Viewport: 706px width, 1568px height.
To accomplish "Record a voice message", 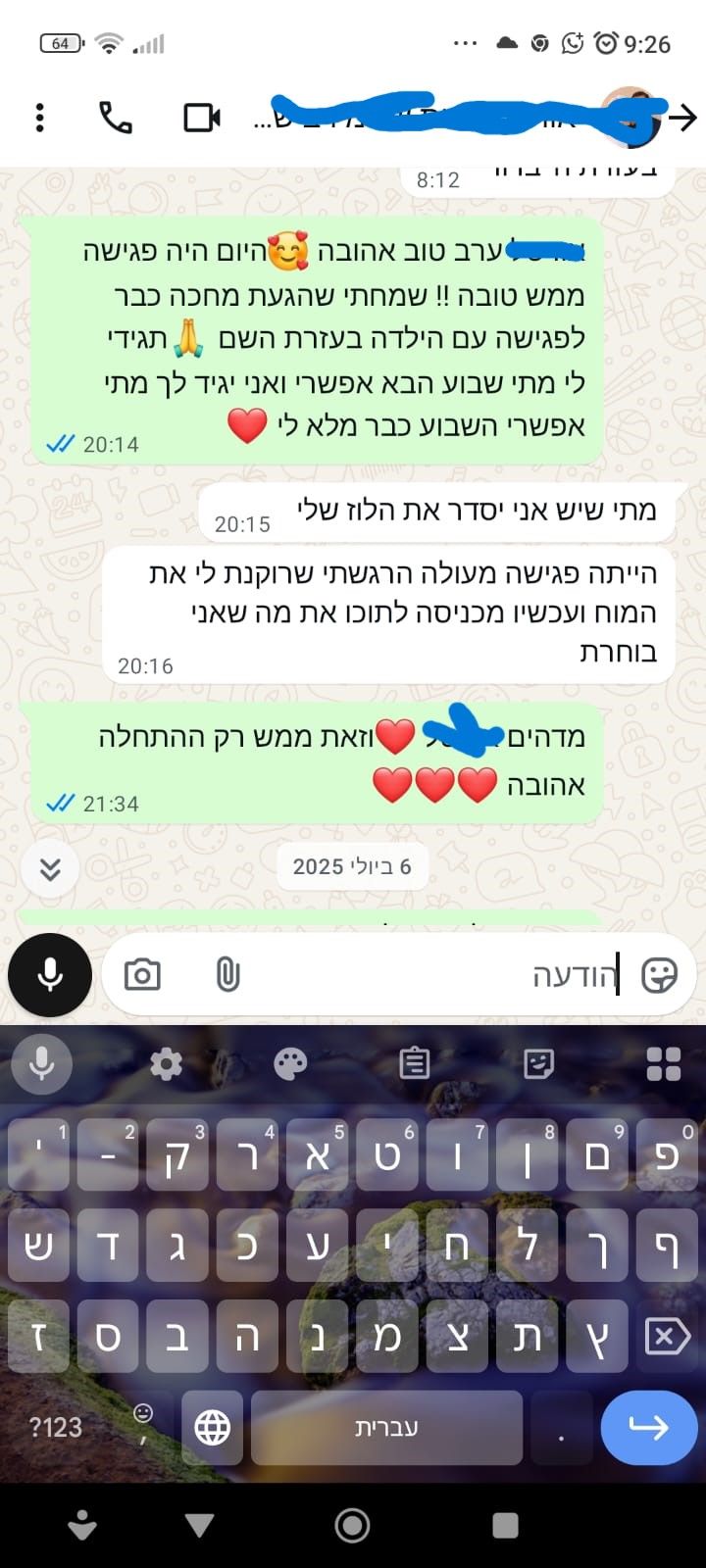I will [50, 975].
